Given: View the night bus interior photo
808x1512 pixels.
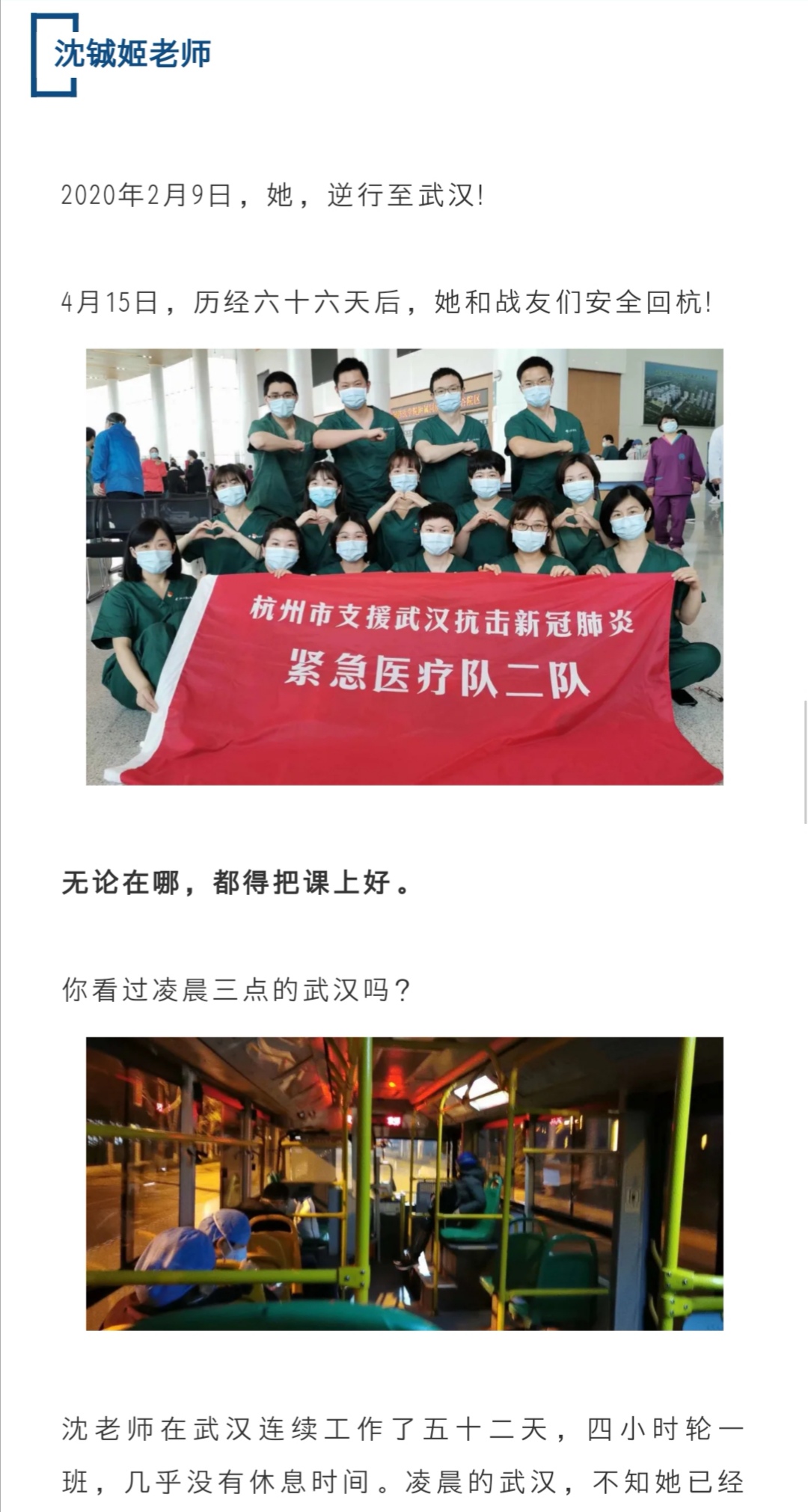Looking at the screenshot, I should (404, 1184).
